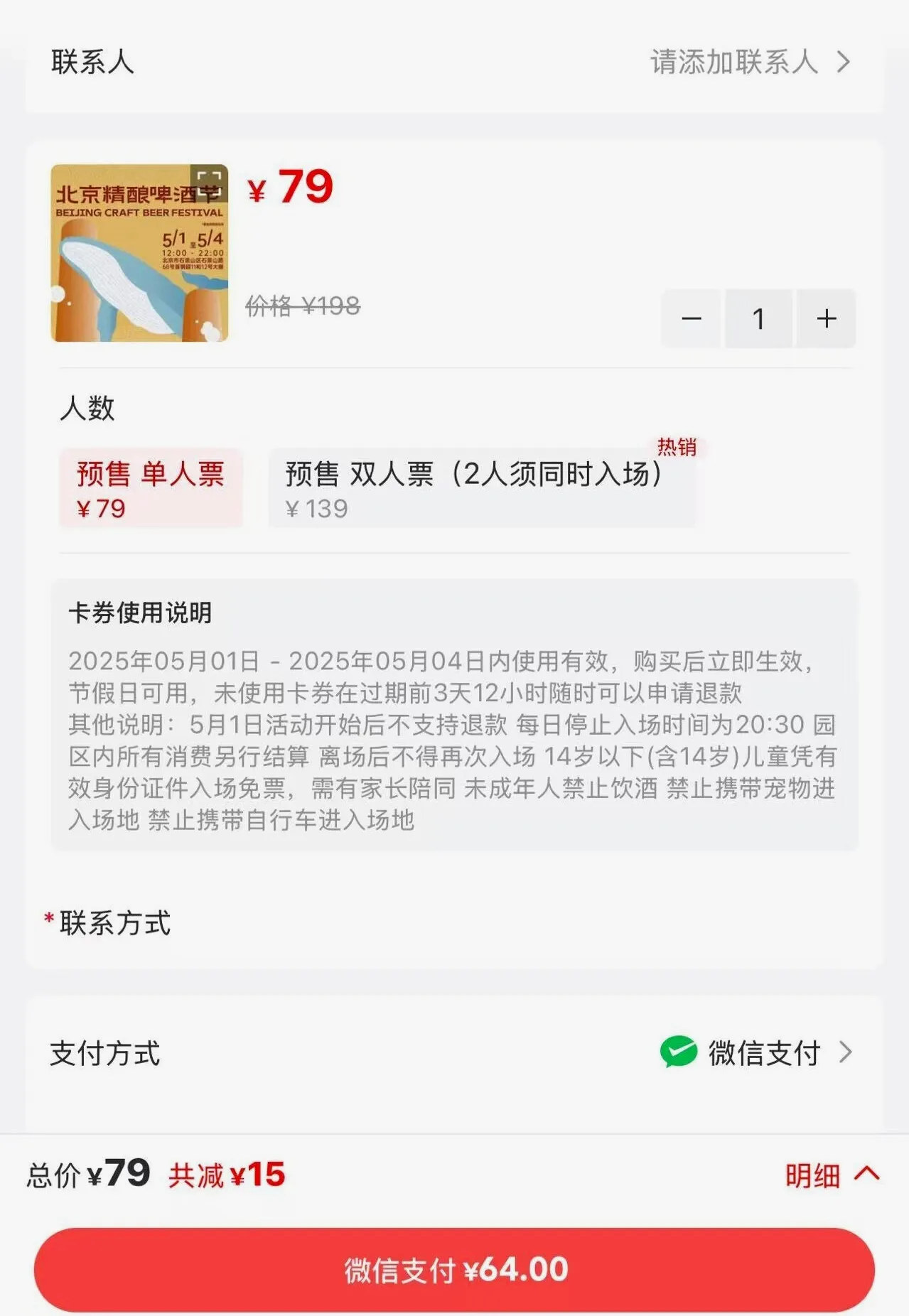Enter contact info in 联系方式 field
The width and height of the screenshot is (909, 1316).
click(x=497, y=924)
